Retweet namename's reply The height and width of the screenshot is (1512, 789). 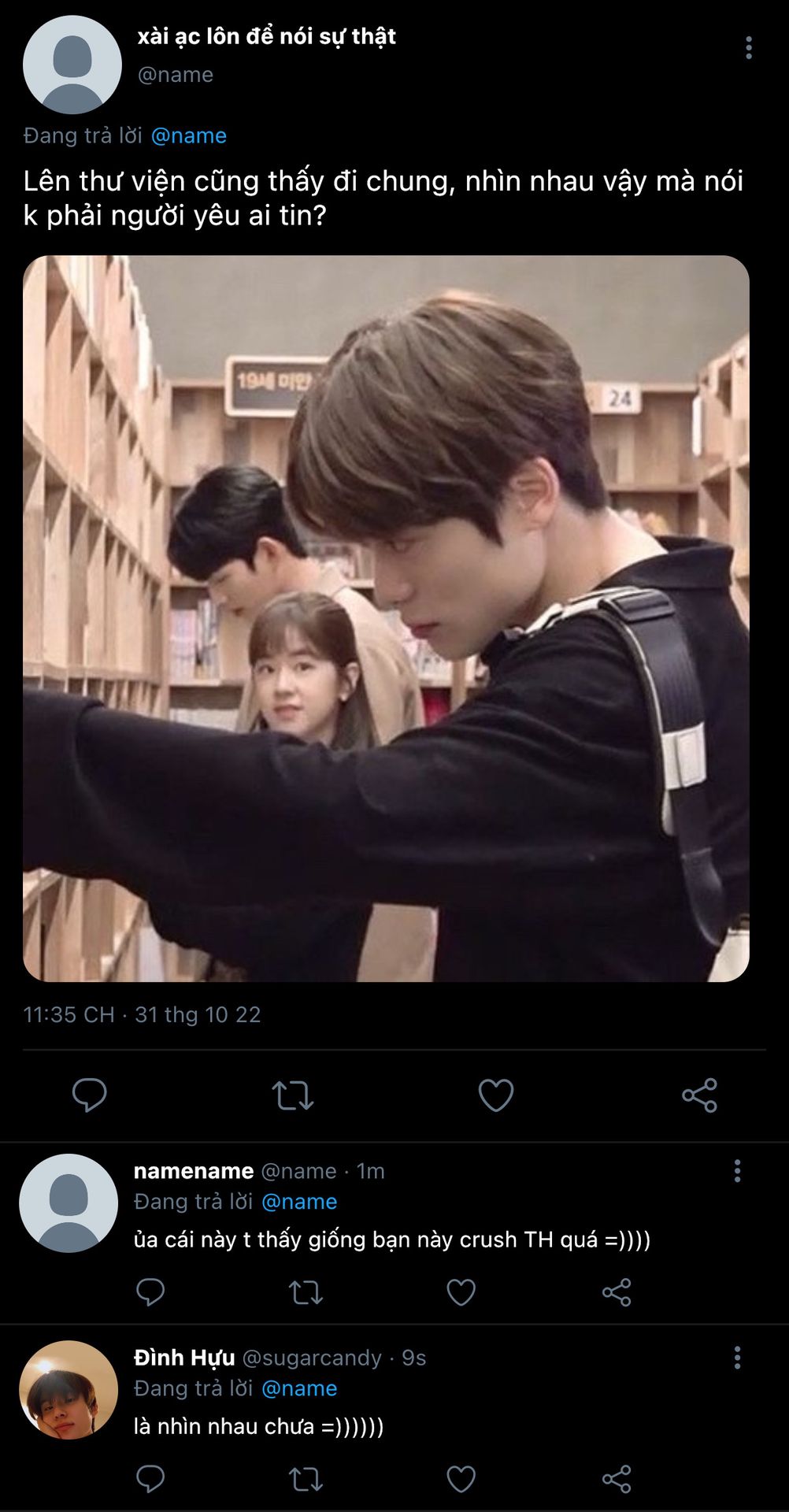tap(306, 1292)
